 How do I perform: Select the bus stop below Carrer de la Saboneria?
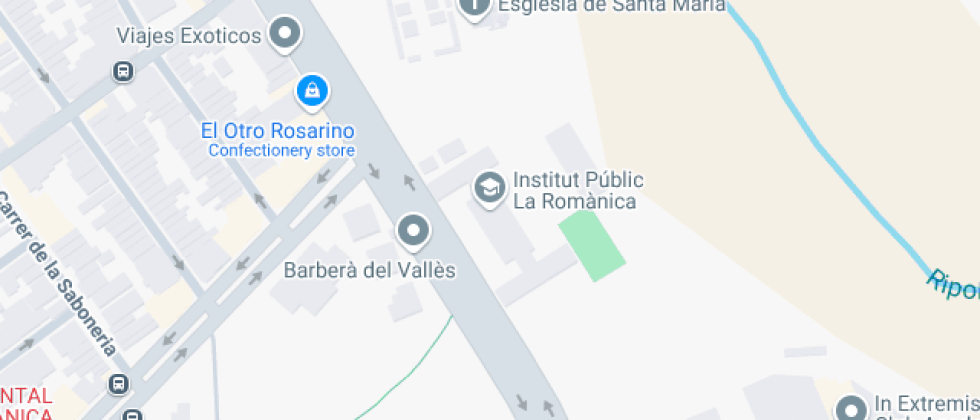(119, 384)
